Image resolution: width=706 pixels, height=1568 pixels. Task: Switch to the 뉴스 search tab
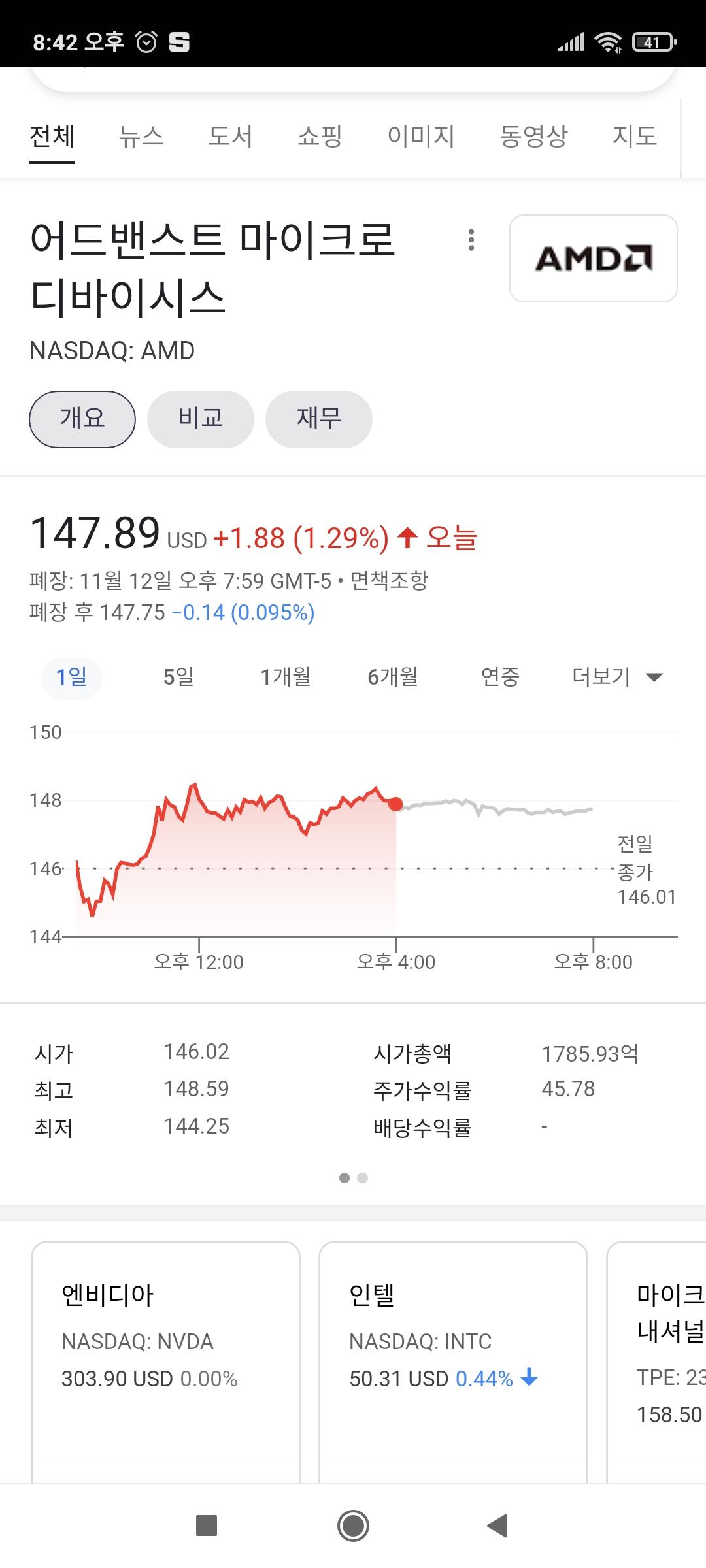click(x=141, y=136)
